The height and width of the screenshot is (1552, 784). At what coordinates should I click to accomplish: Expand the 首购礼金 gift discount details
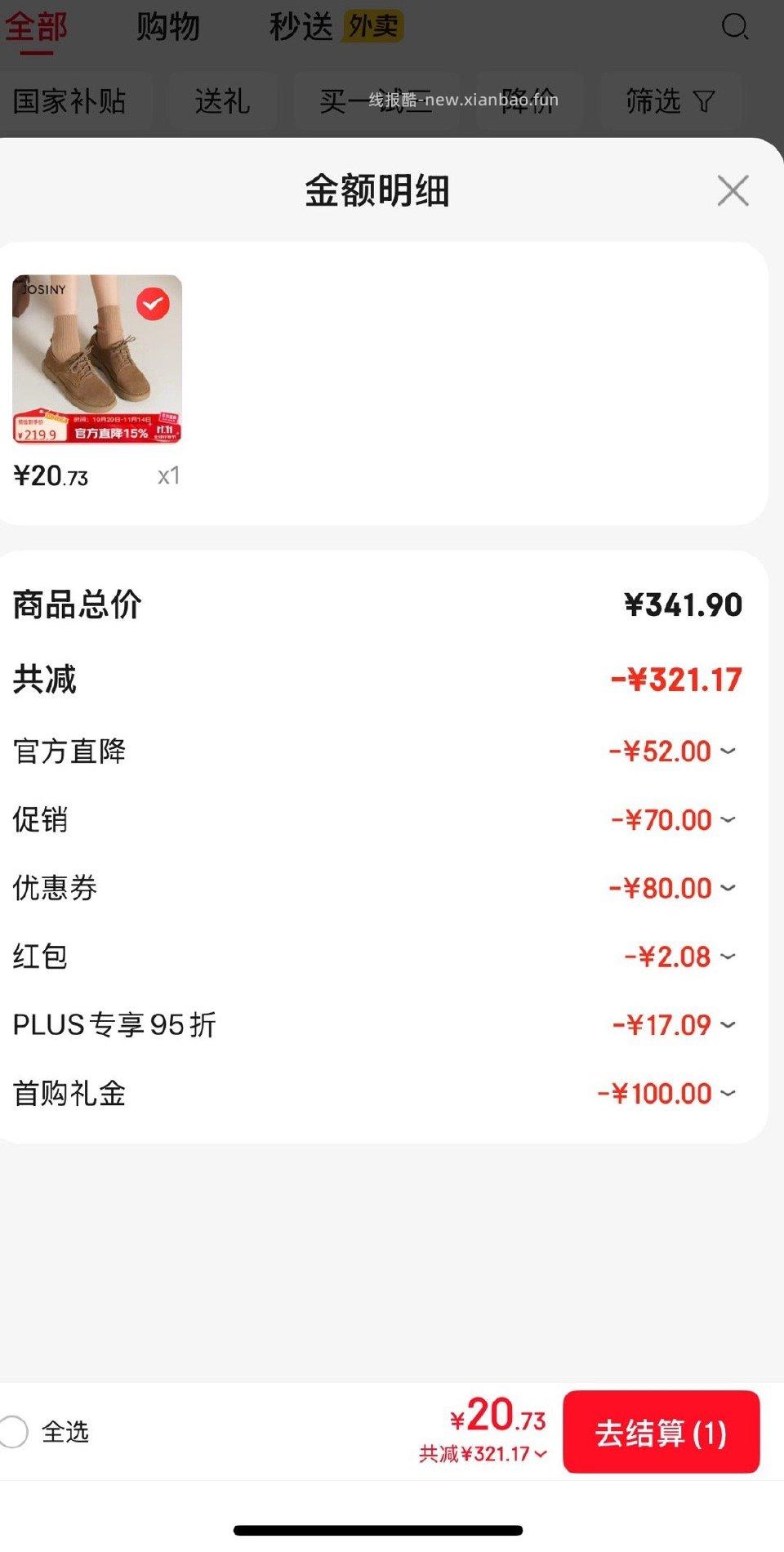(729, 1094)
